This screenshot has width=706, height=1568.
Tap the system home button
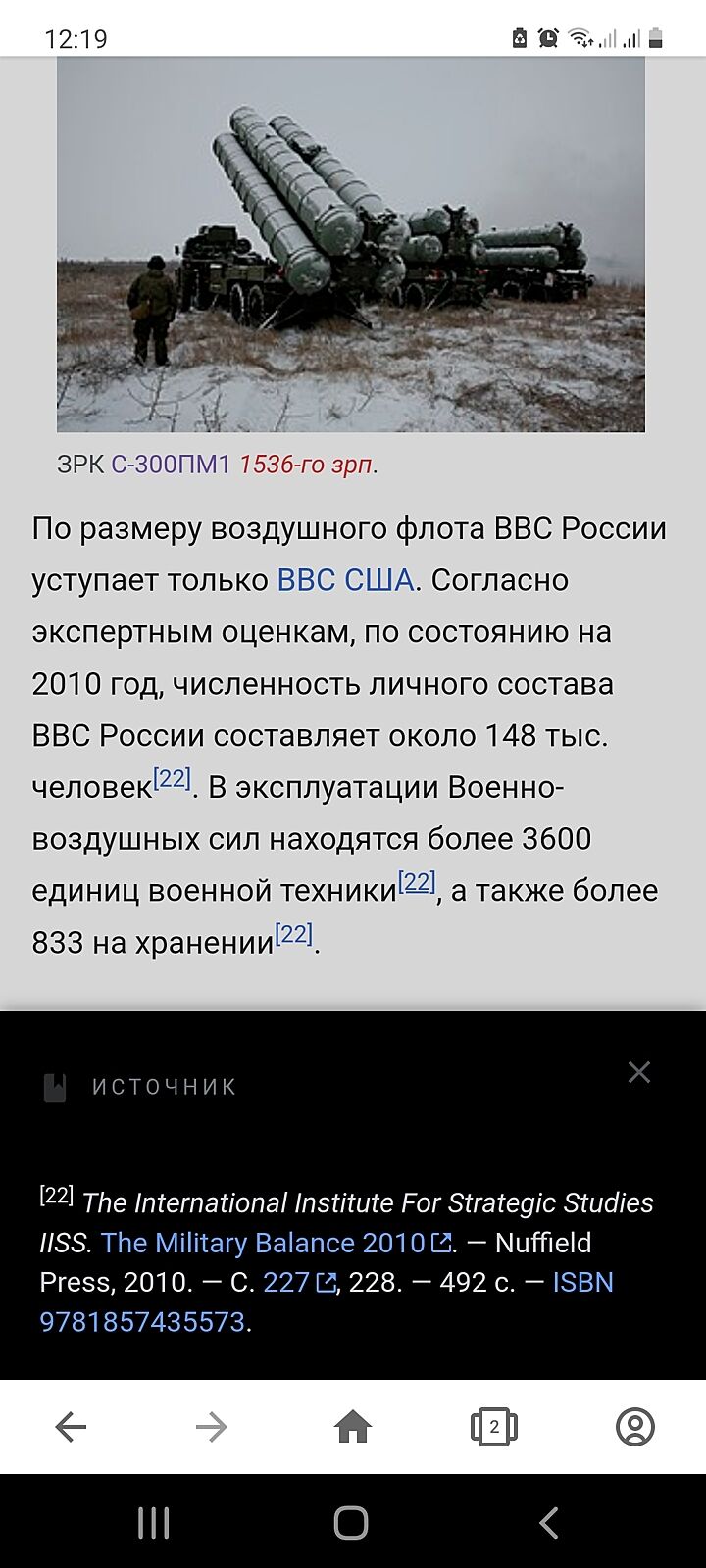coord(351,1523)
